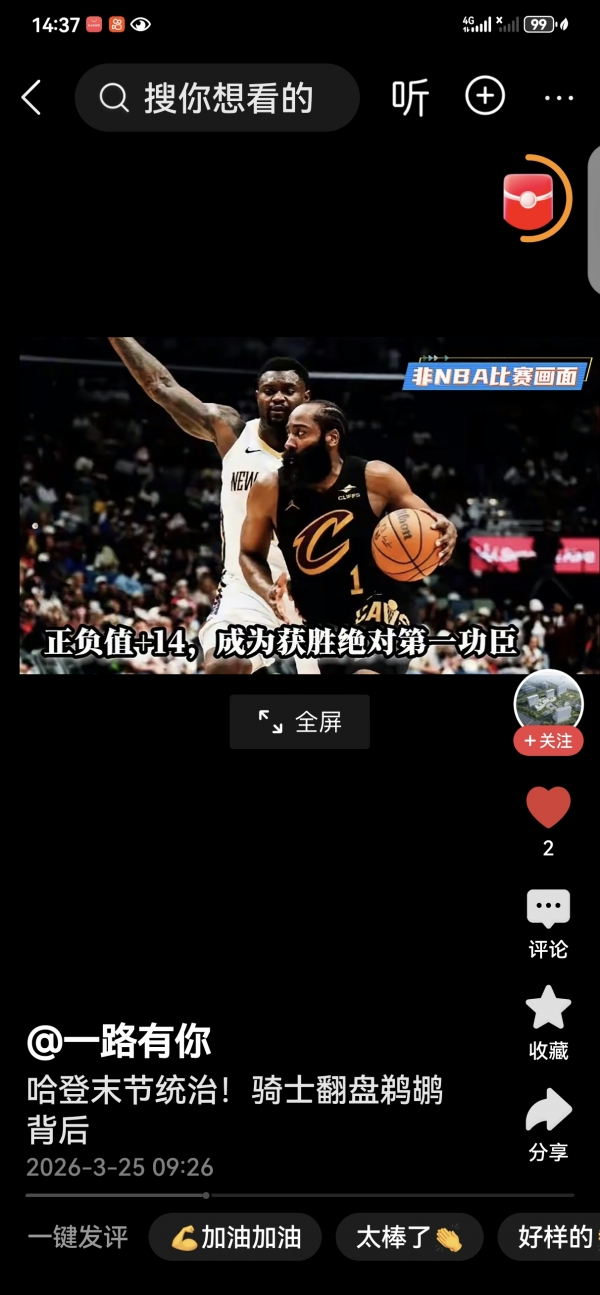Open 评论 comments
Viewport: 600px width, 1295px height.
548,922
